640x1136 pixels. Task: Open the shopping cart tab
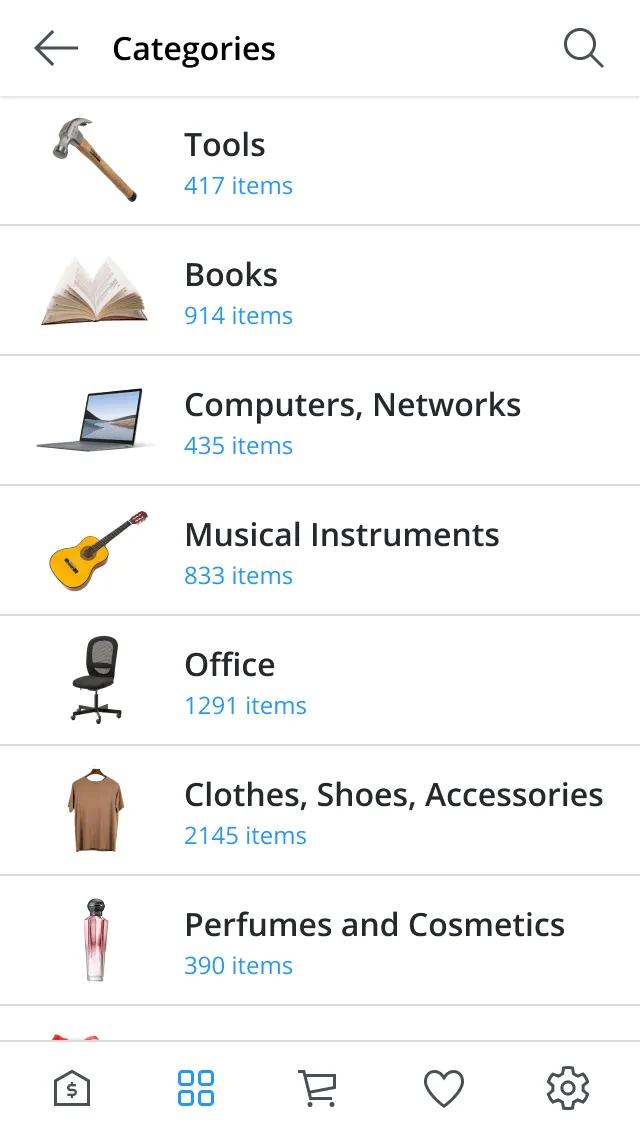318,1088
